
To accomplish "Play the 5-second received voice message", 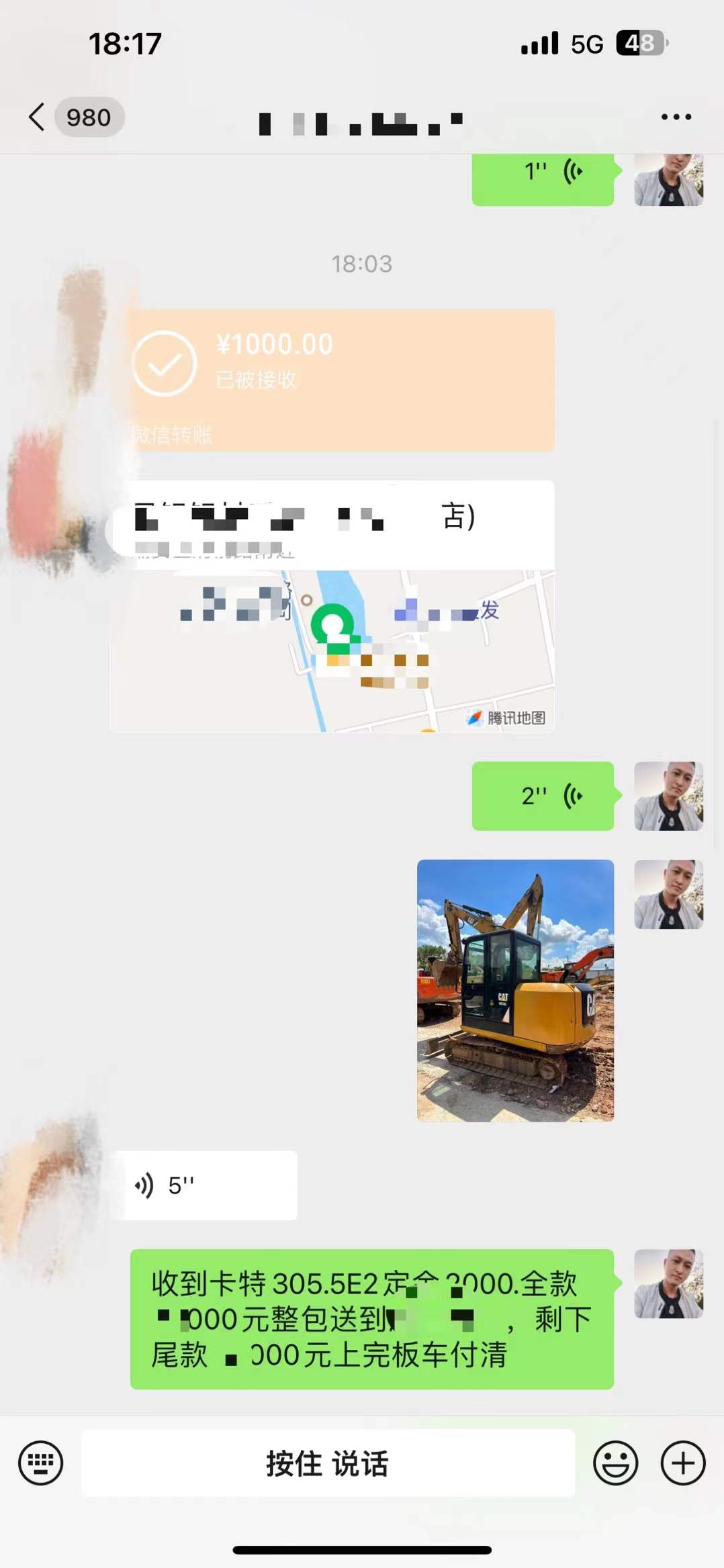I will (205, 1185).
